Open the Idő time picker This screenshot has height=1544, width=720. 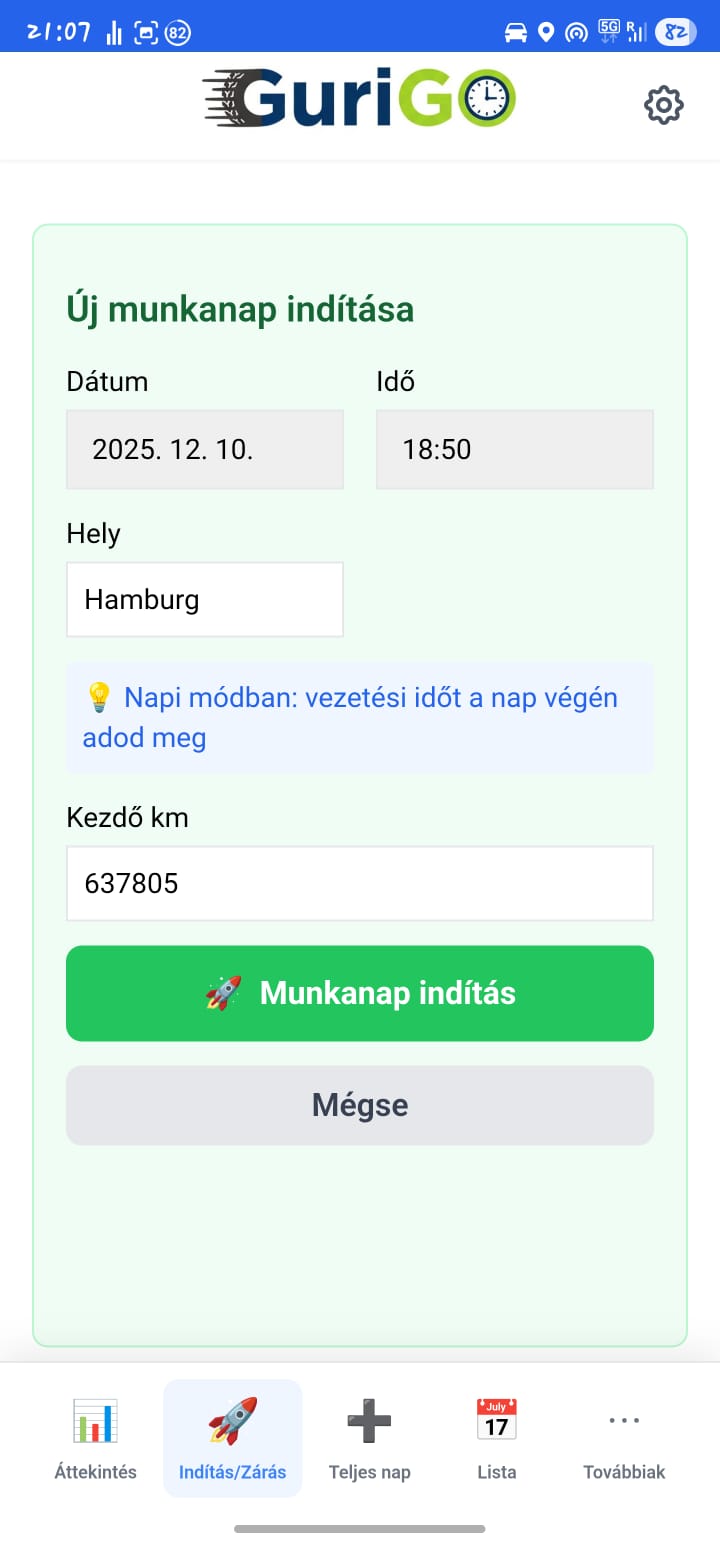point(514,449)
